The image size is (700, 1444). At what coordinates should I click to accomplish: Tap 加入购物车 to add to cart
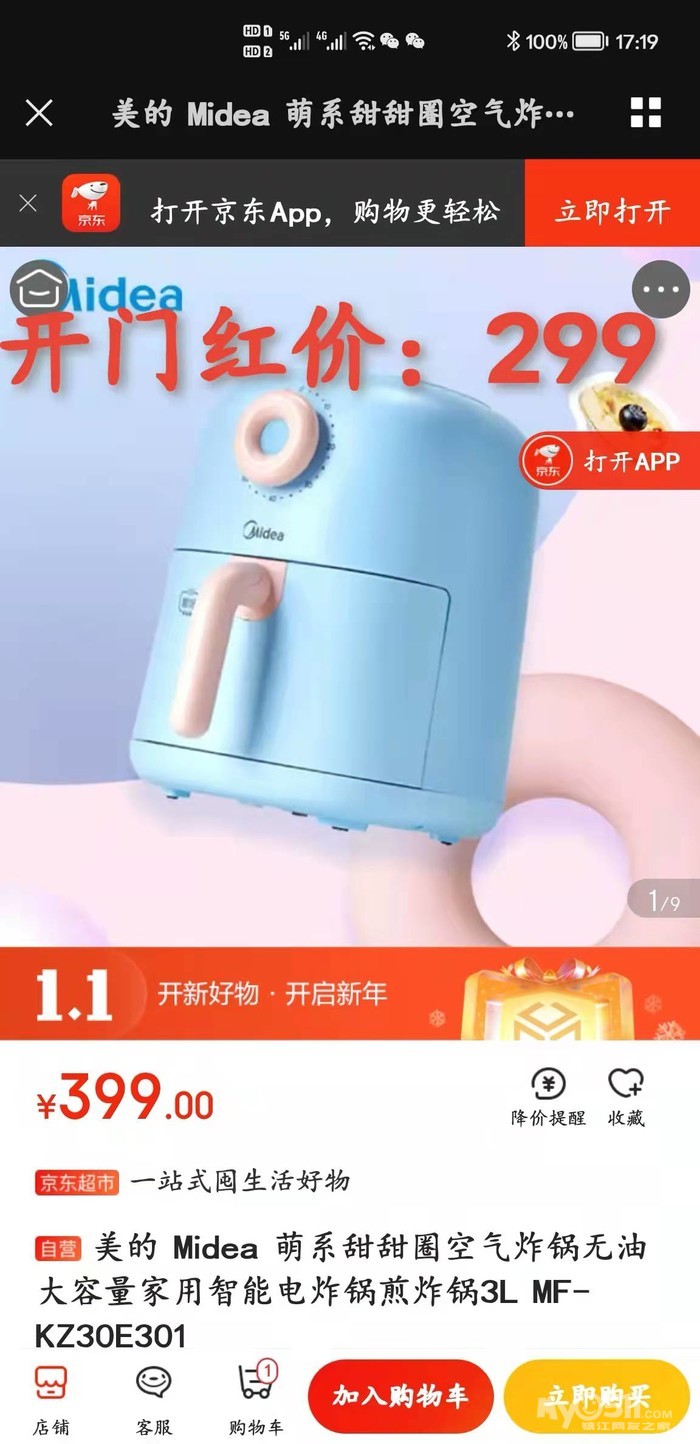[x=400, y=1397]
